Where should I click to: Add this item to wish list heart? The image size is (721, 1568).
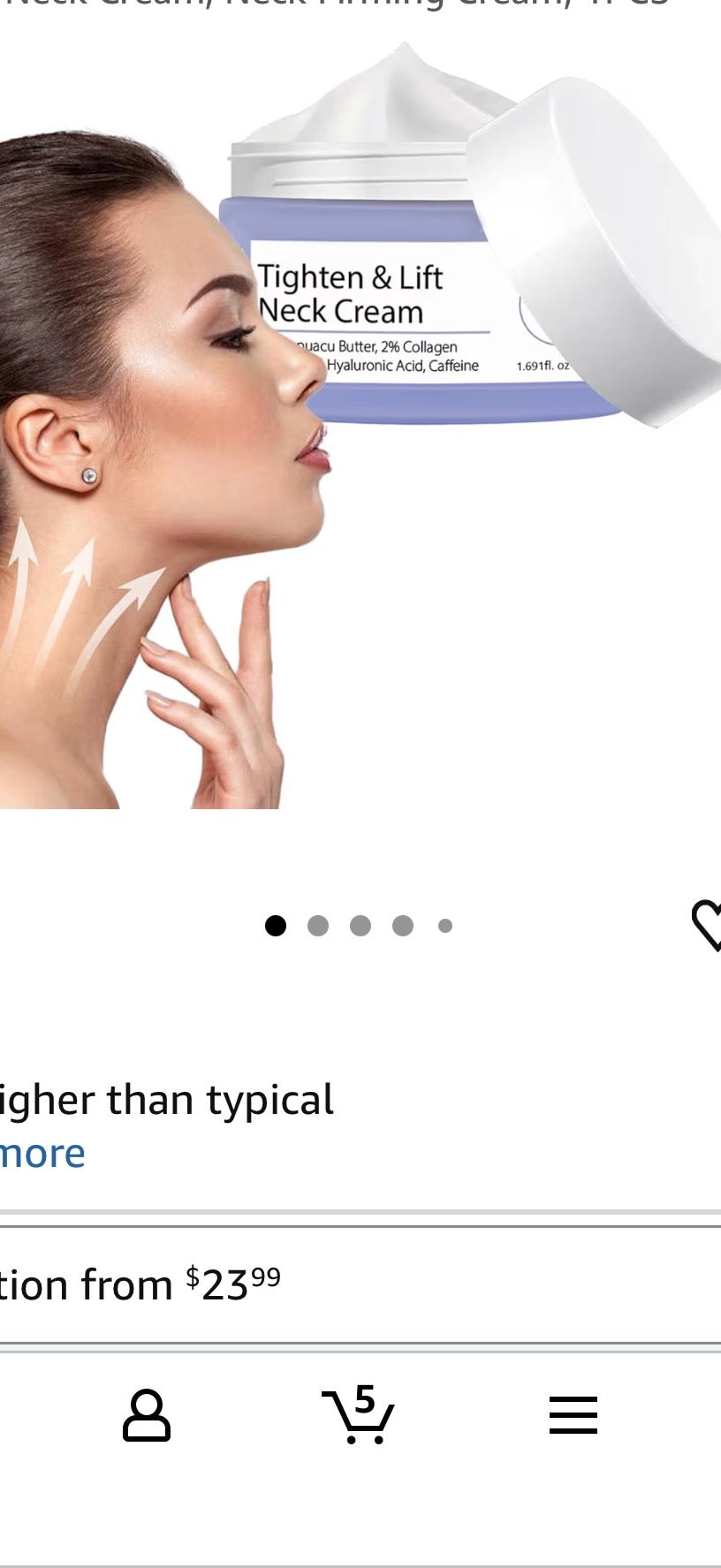tap(709, 924)
